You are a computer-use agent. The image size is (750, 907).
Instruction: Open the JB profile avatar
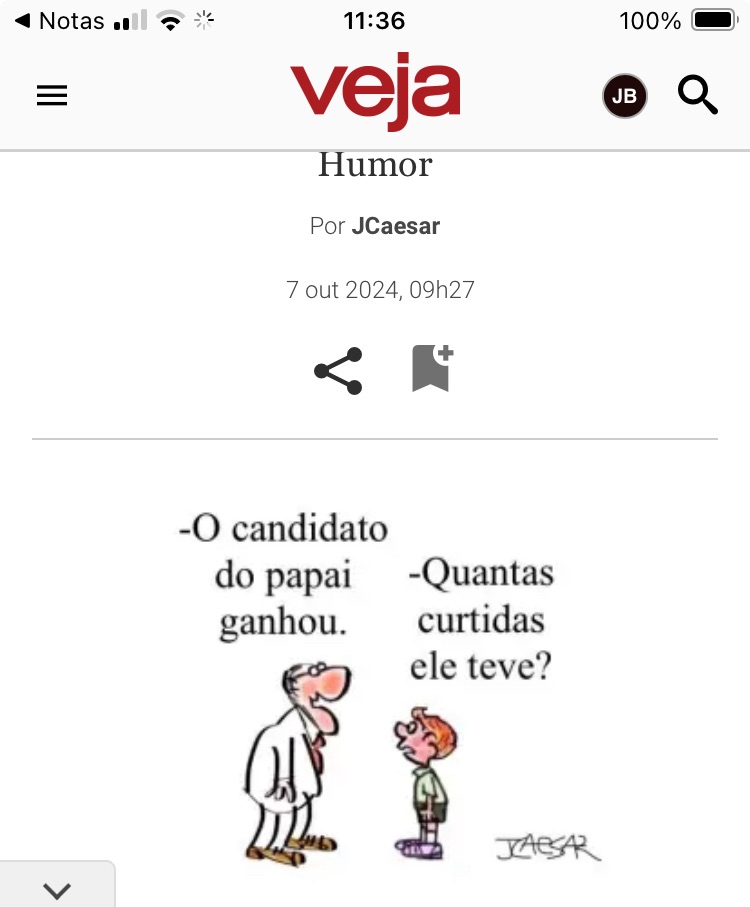pyautogui.click(x=624, y=96)
